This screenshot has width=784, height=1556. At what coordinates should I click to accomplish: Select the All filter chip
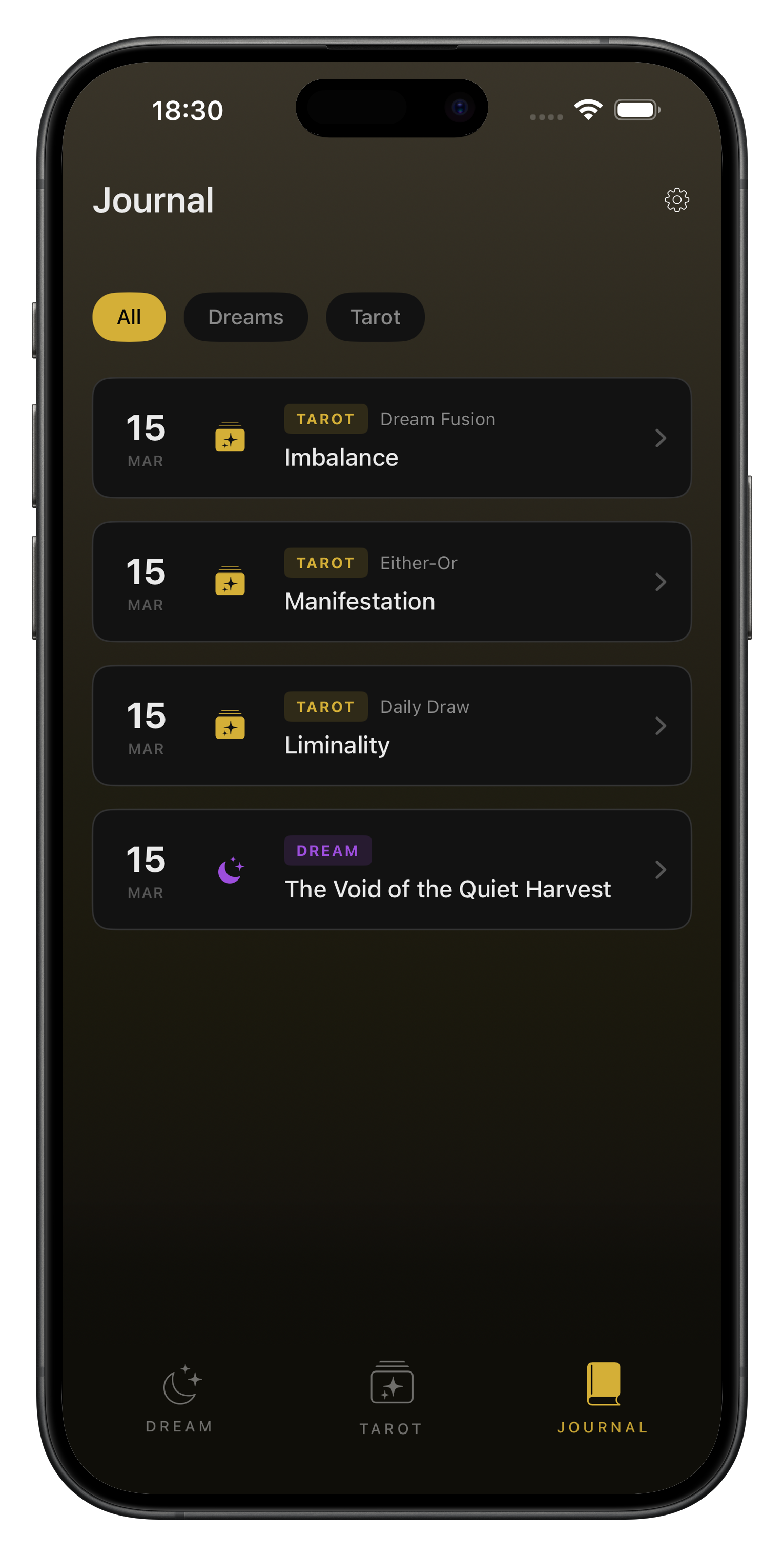click(129, 317)
